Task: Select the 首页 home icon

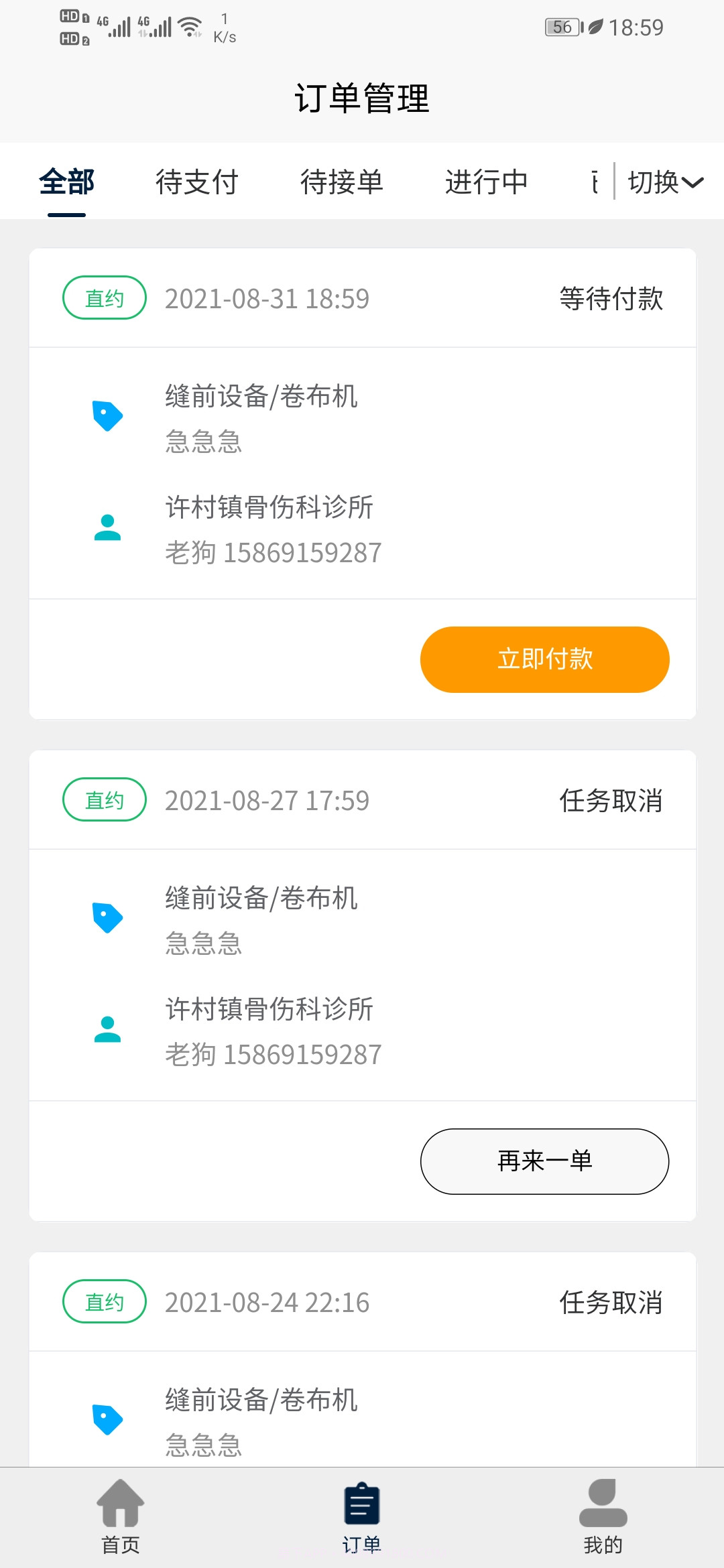Action: [119, 1521]
